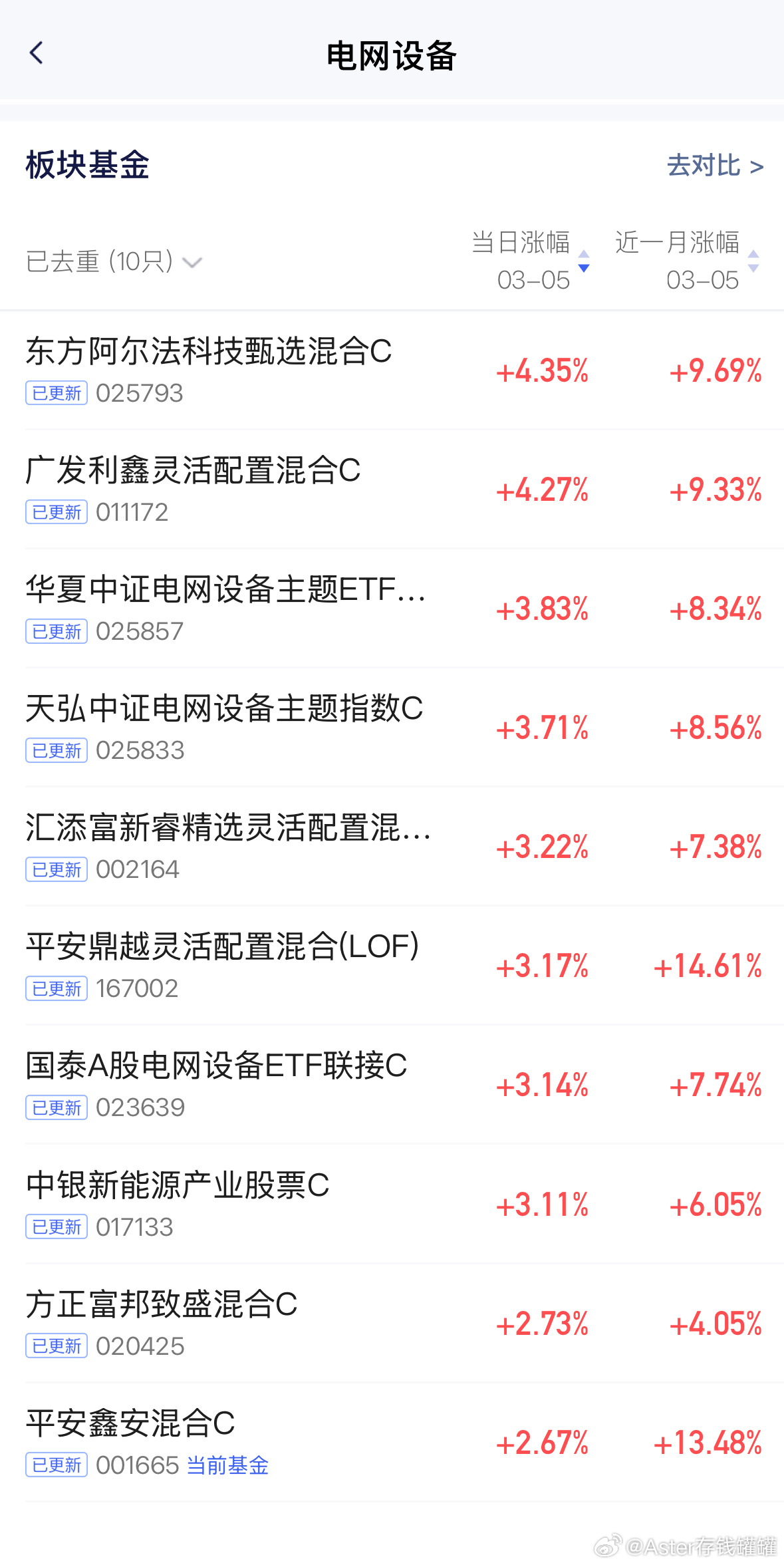
Task: Expand the 已去重 (10只) dropdown
Action: (114, 262)
